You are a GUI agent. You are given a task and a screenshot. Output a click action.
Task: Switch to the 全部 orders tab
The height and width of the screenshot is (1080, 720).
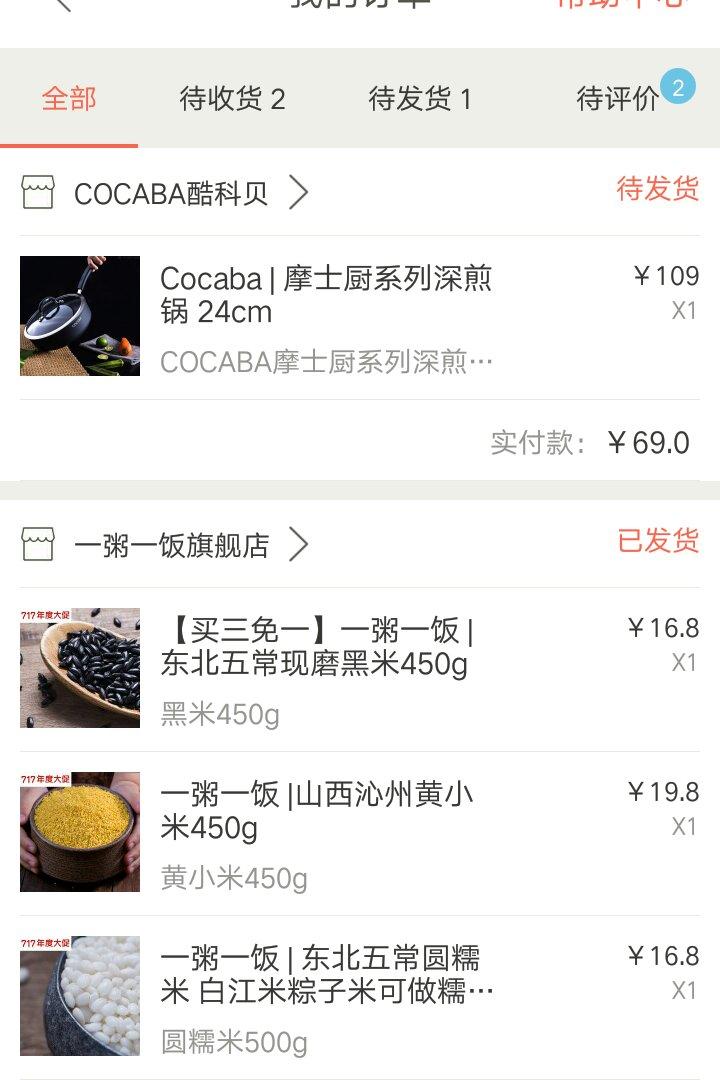69,99
